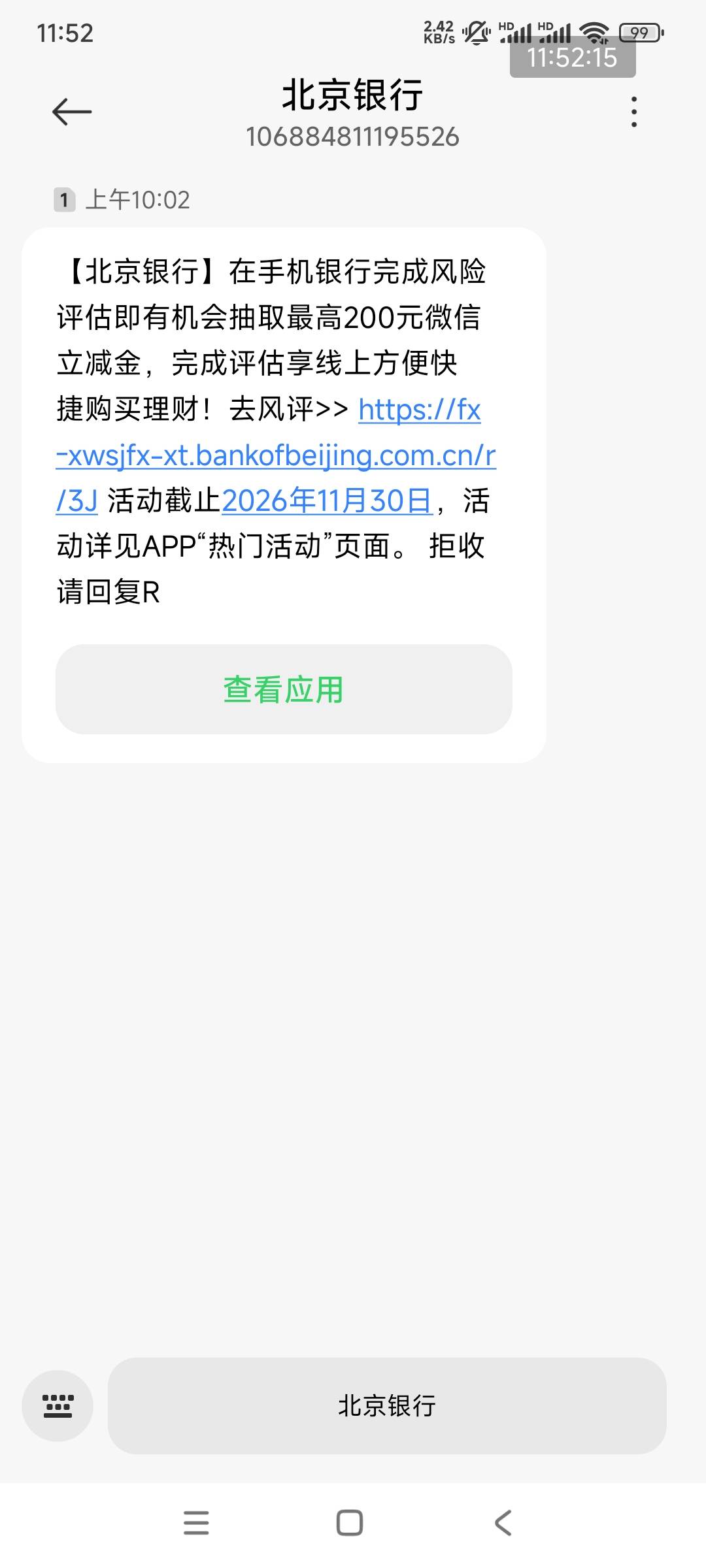Screen dimensions: 706x1568
Task: Tap the 查看应用 button
Action: pos(284,689)
